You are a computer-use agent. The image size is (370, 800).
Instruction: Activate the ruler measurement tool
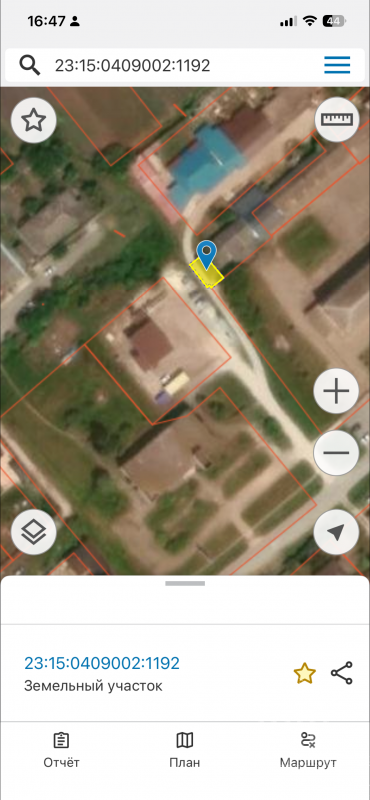(x=337, y=119)
